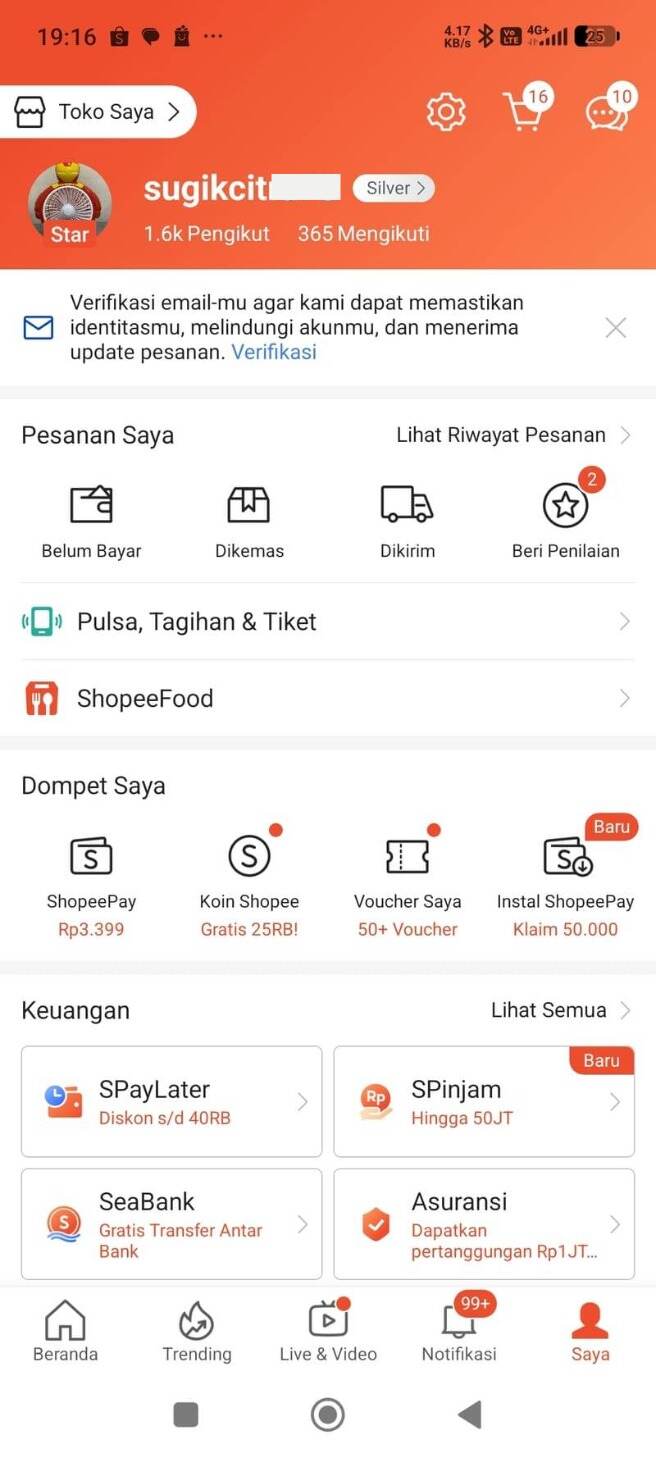The image size is (656, 1458).
Task: Tap the Verifikasi email link
Action: tap(274, 352)
